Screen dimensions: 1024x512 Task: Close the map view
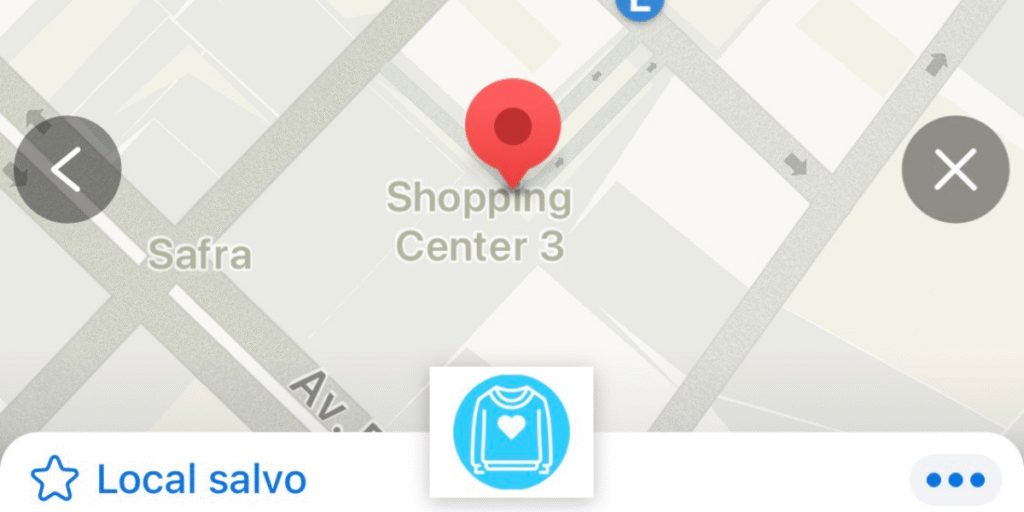pyautogui.click(x=955, y=169)
